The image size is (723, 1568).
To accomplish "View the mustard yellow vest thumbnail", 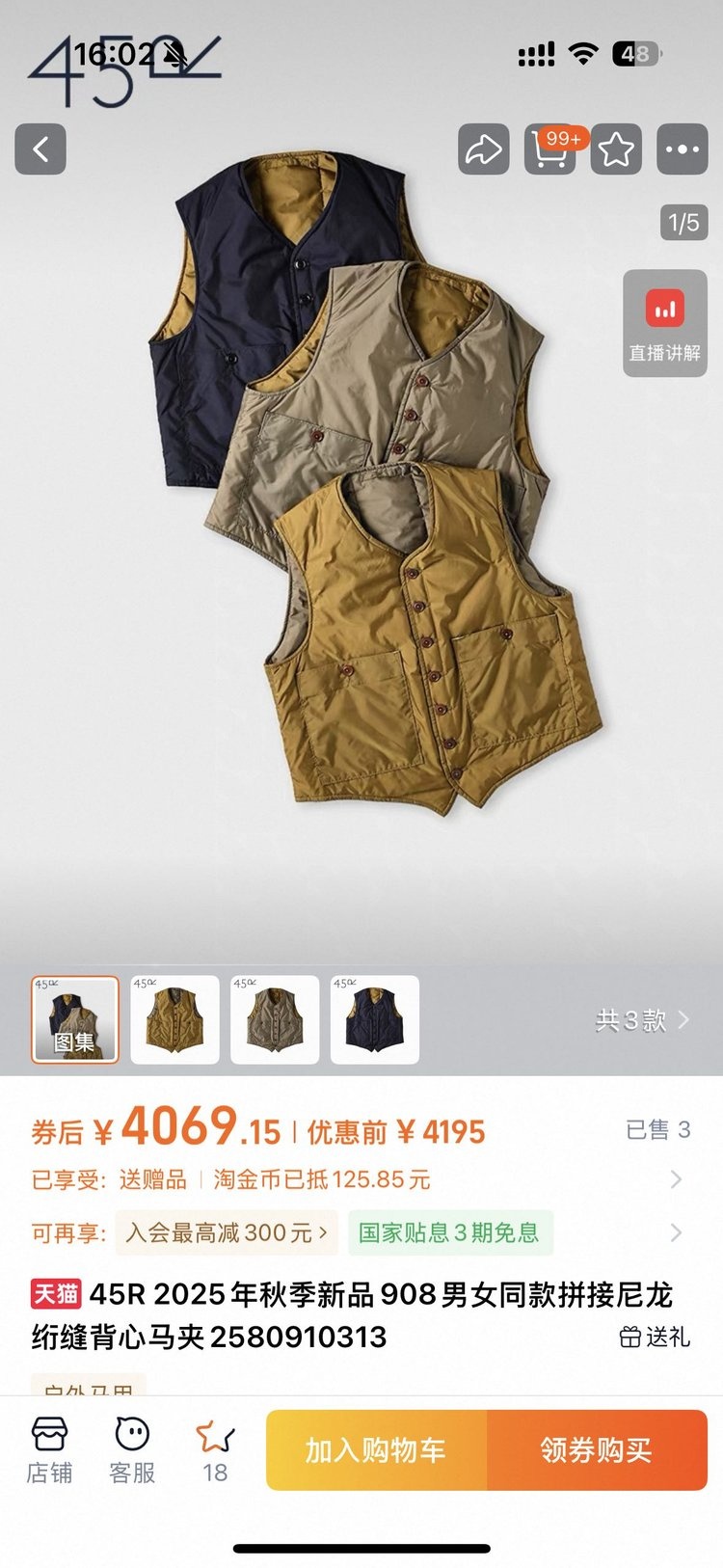I will click(174, 1019).
